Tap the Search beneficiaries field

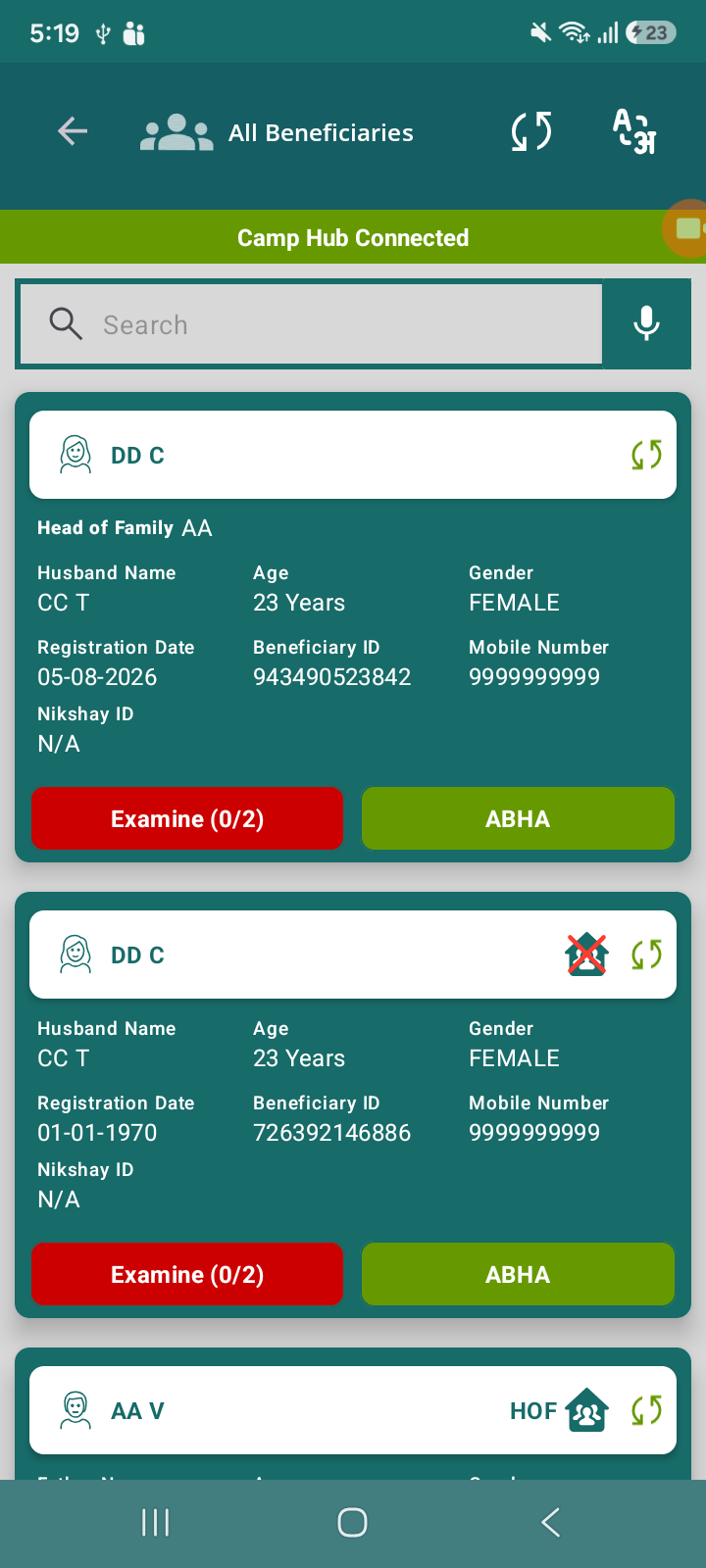311,324
